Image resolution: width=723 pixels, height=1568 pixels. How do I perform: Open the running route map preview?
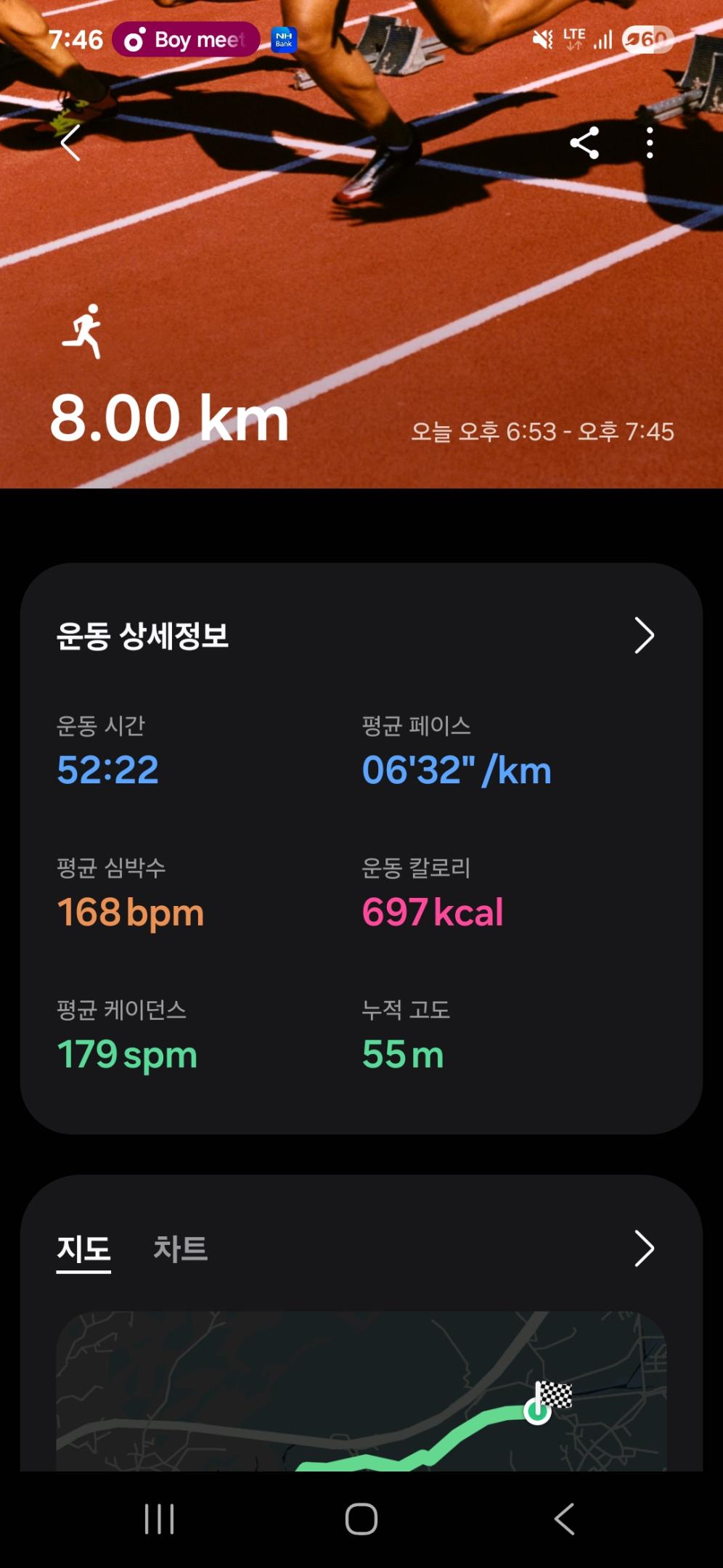click(361, 1390)
